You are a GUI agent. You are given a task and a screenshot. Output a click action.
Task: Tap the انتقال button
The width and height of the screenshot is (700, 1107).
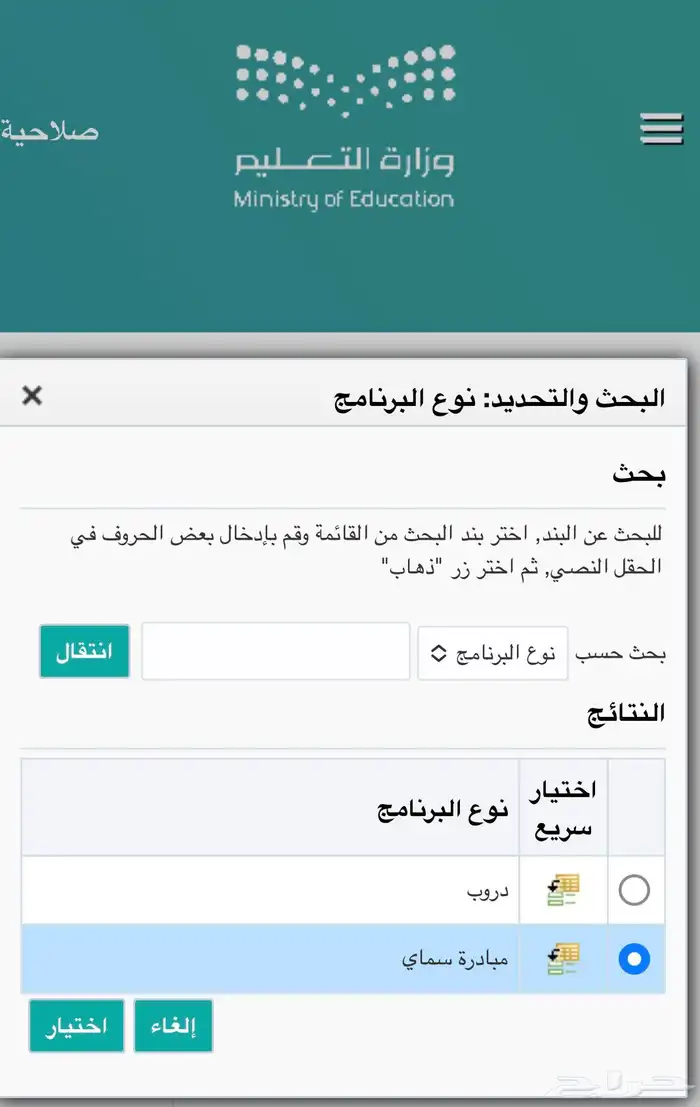click(x=84, y=651)
